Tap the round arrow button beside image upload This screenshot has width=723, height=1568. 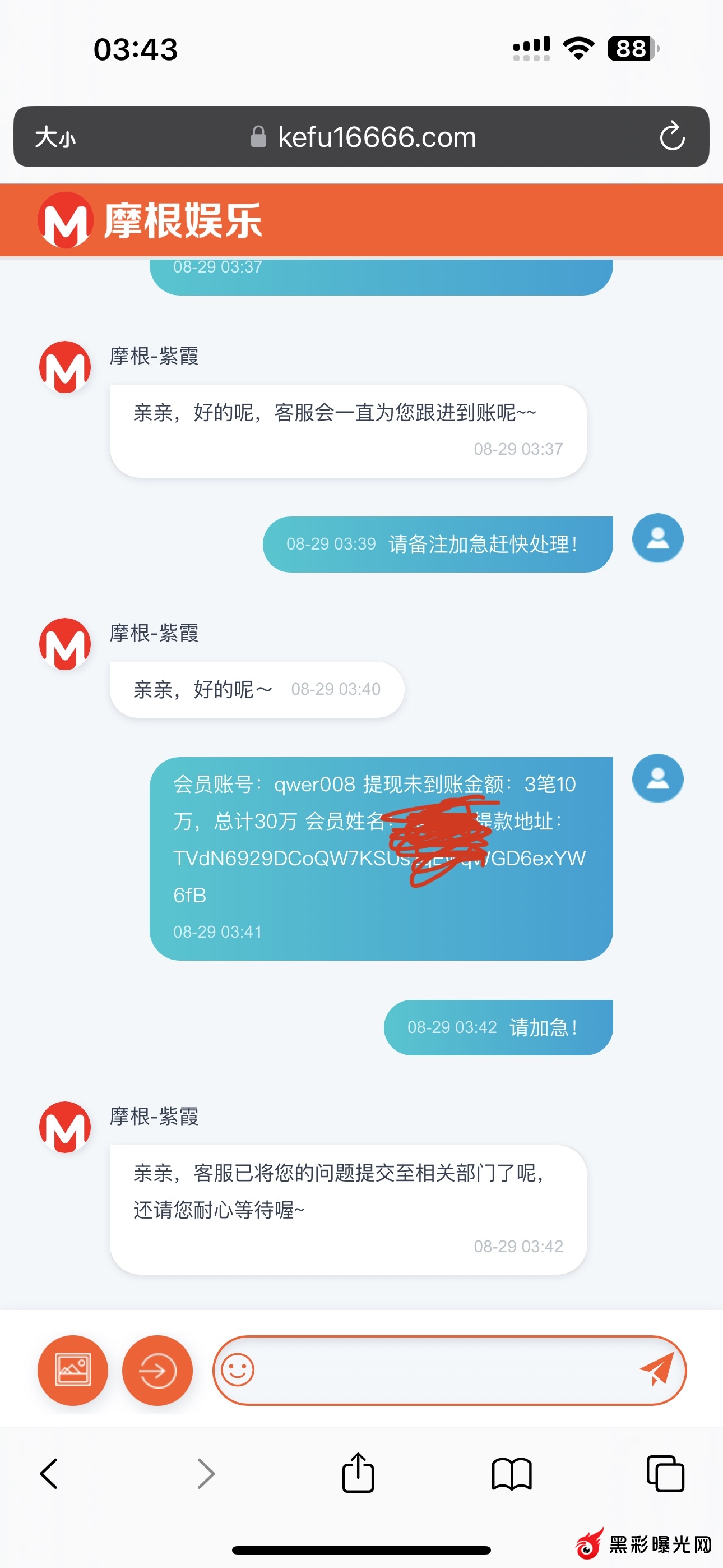tap(157, 1370)
